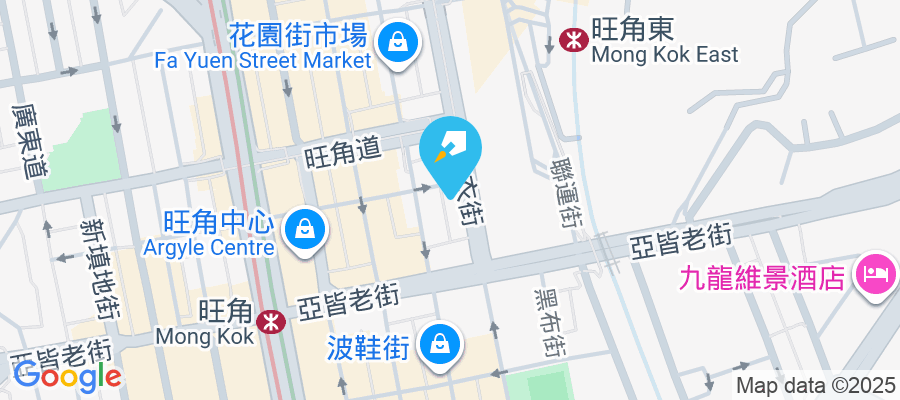Select the Mong Kok MTR station icon
The width and height of the screenshot is (900, 400).
point(268,322)
